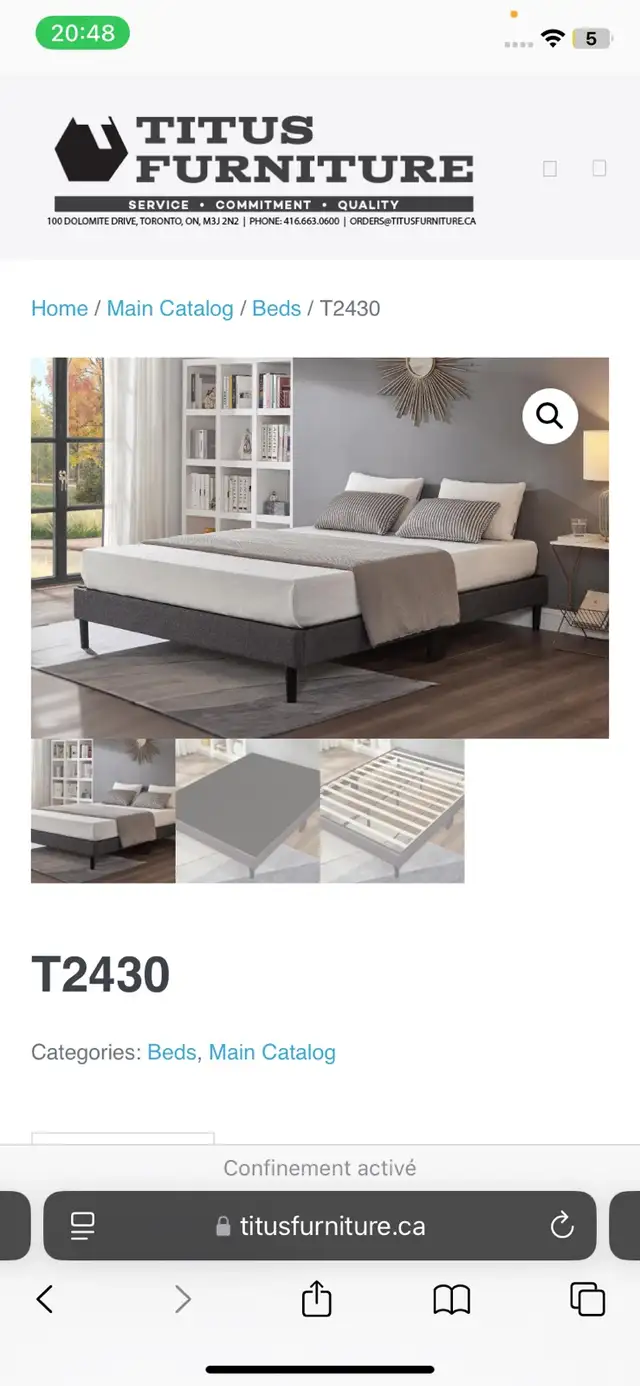The width and height of the screenshot is (640, 1386).
Task: Select the bare grey bed frame thumbnail
Action: [248, 811]
